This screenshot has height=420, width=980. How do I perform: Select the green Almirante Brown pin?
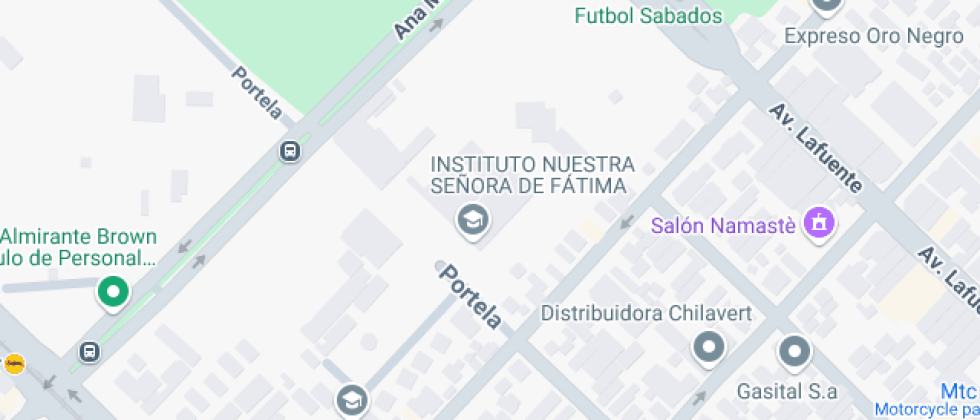[x=114, y=292]
